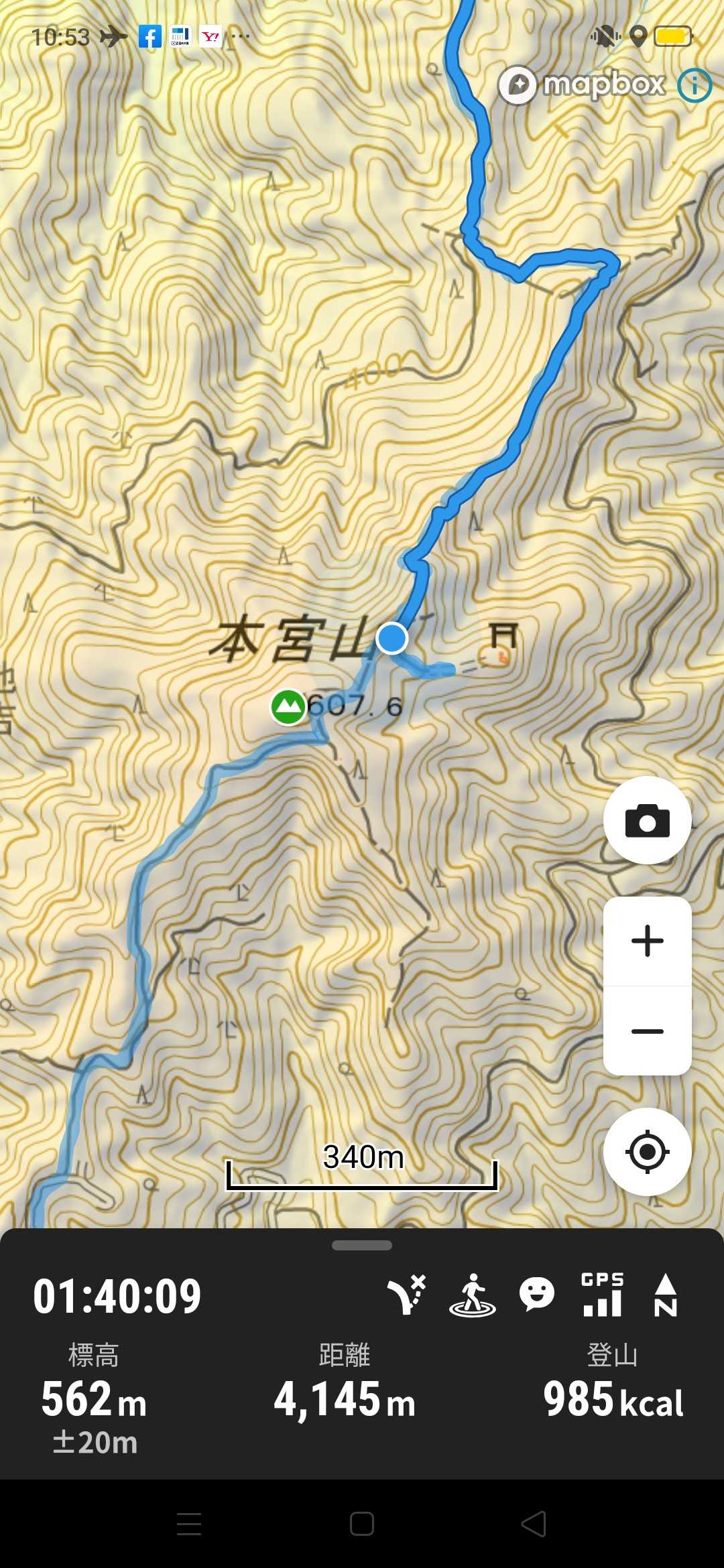Tap the green mountain summit marker
The image size is (724, 1568).
(288, 707)
